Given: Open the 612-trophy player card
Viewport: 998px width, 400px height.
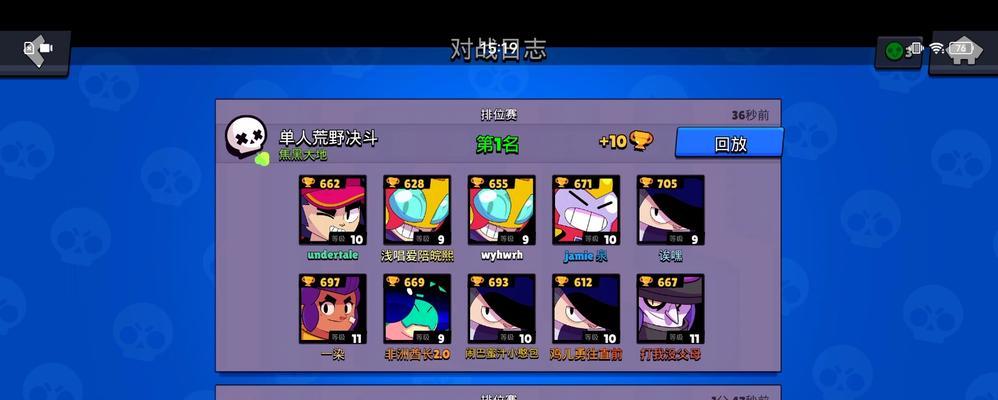Looking at the screenshot, I should point(586,309).
